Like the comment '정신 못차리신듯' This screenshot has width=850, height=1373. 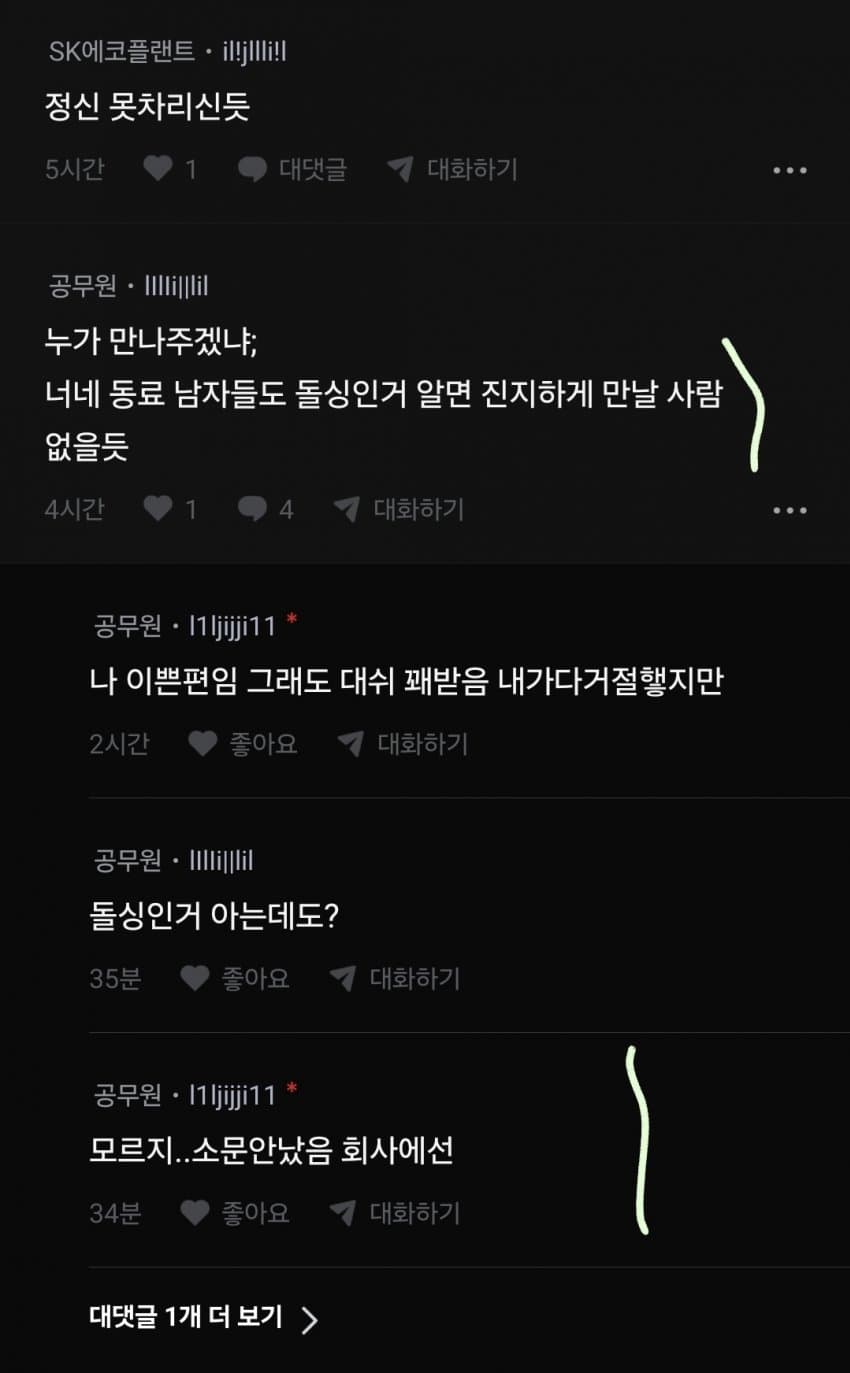158,169
